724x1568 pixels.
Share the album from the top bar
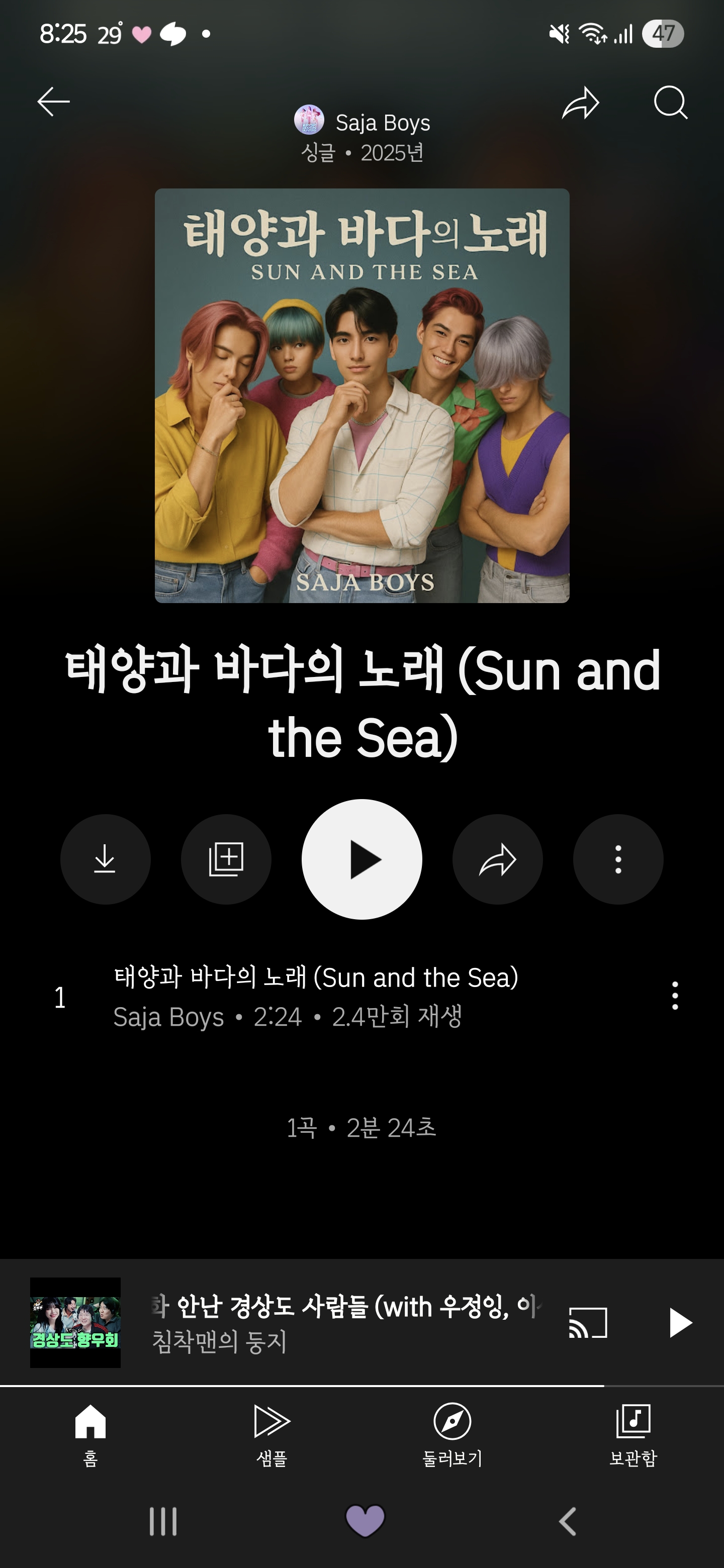tap(580, 102)
